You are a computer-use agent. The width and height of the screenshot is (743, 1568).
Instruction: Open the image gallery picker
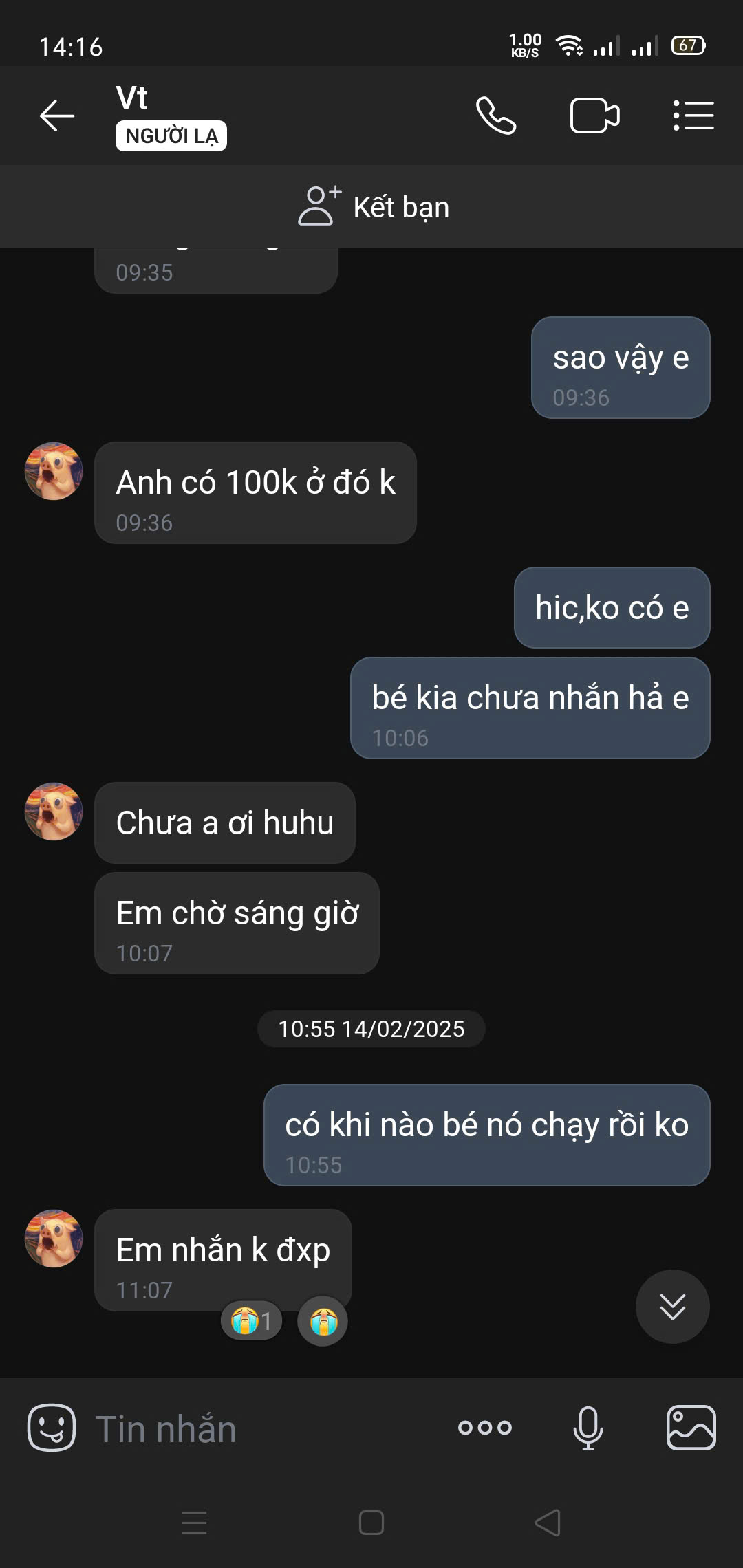click(691, 1428)
